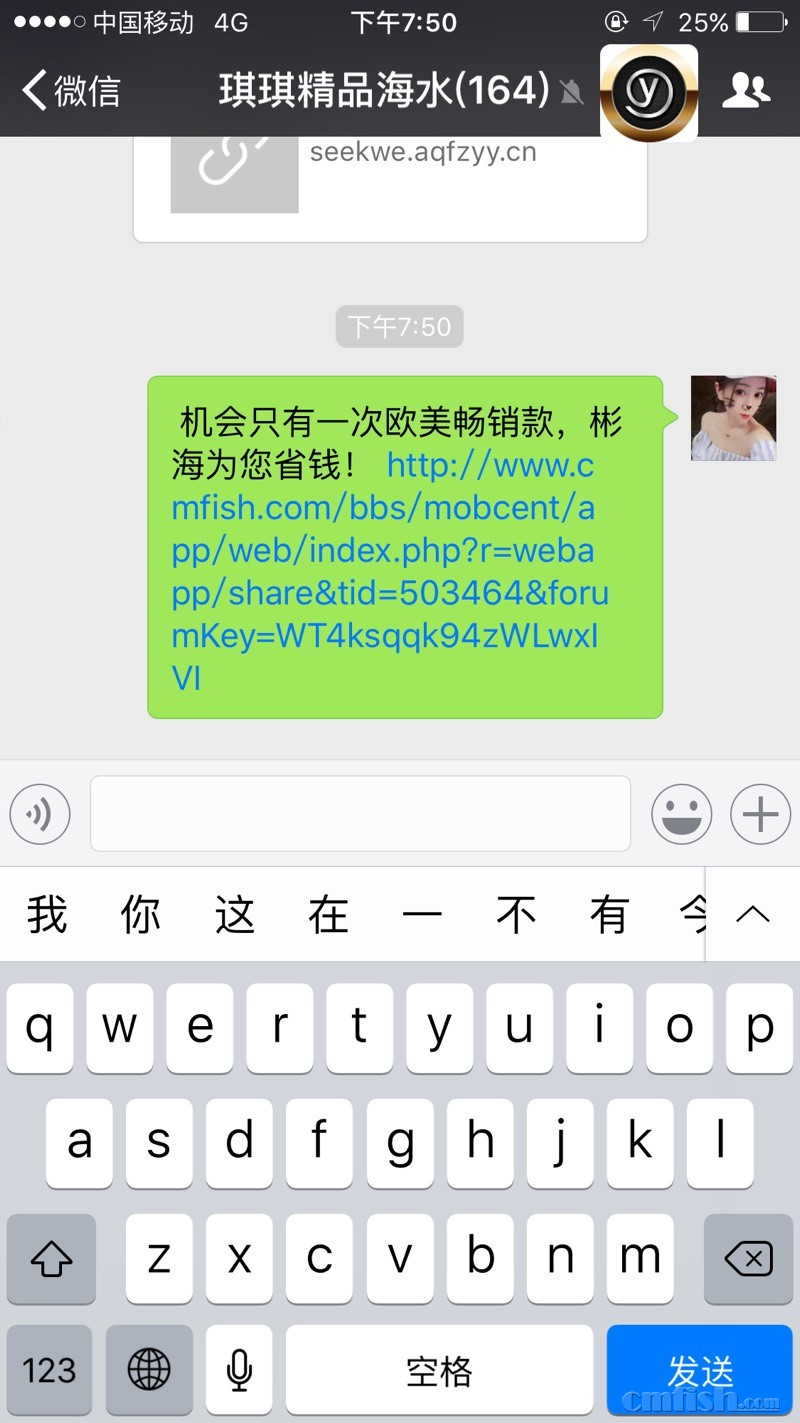This screenshot has width=800, height=1423.
Task: Tap the 空格 space key
Action: [439, 1370]
